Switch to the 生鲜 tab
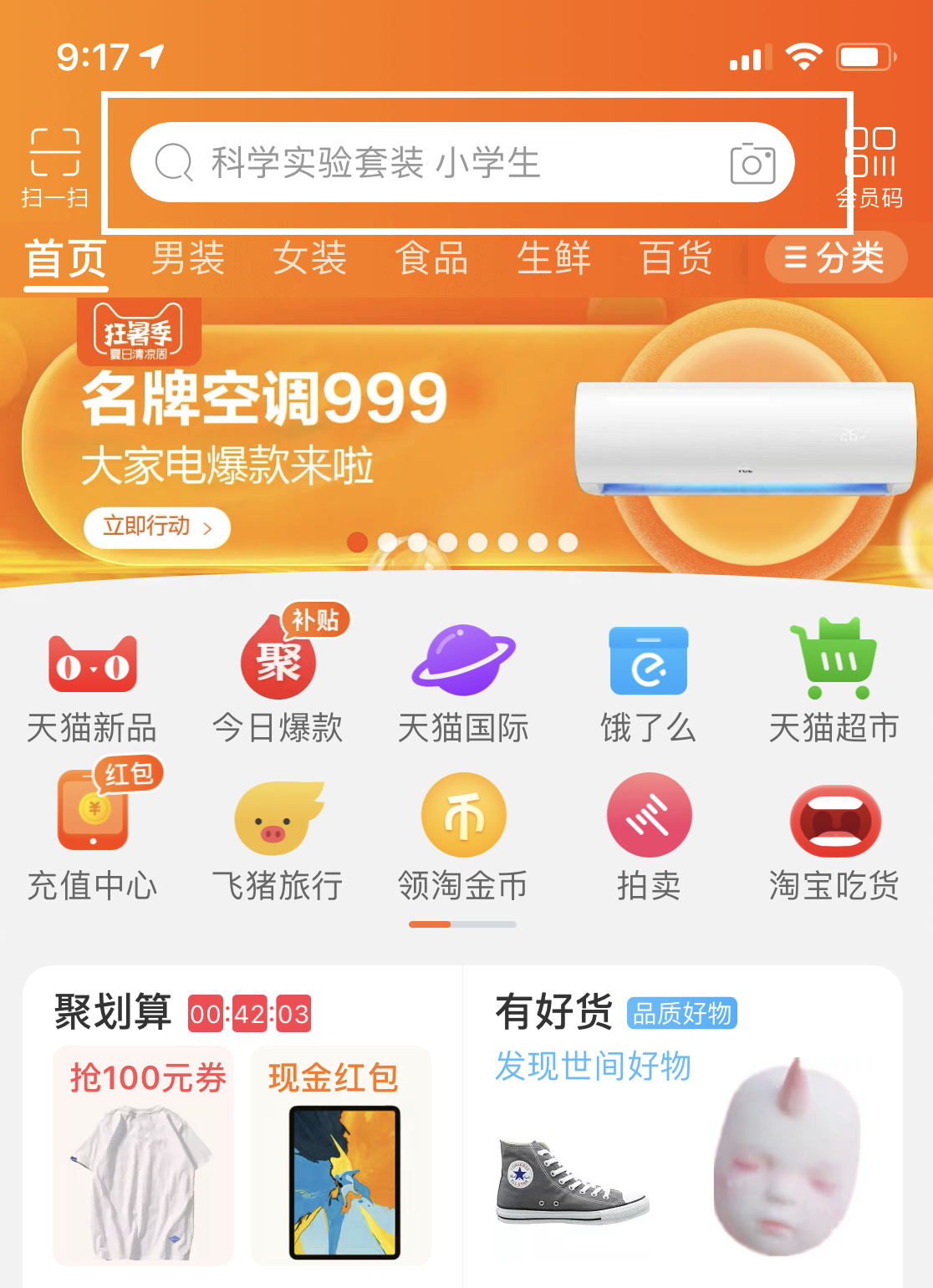This screenshot has height=1288, width=933. (x=553, y=257)
